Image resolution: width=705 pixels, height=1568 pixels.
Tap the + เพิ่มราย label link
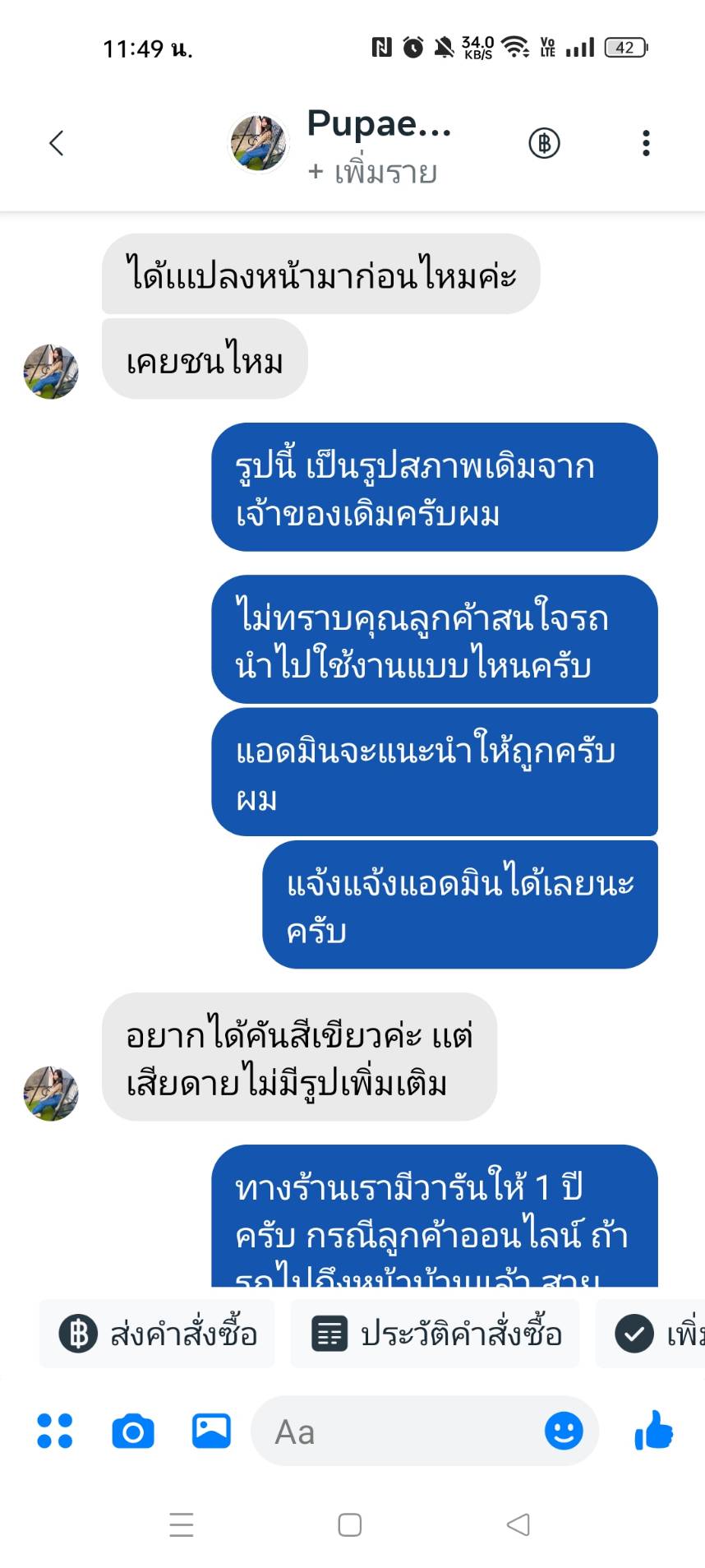tap(372, 173)
